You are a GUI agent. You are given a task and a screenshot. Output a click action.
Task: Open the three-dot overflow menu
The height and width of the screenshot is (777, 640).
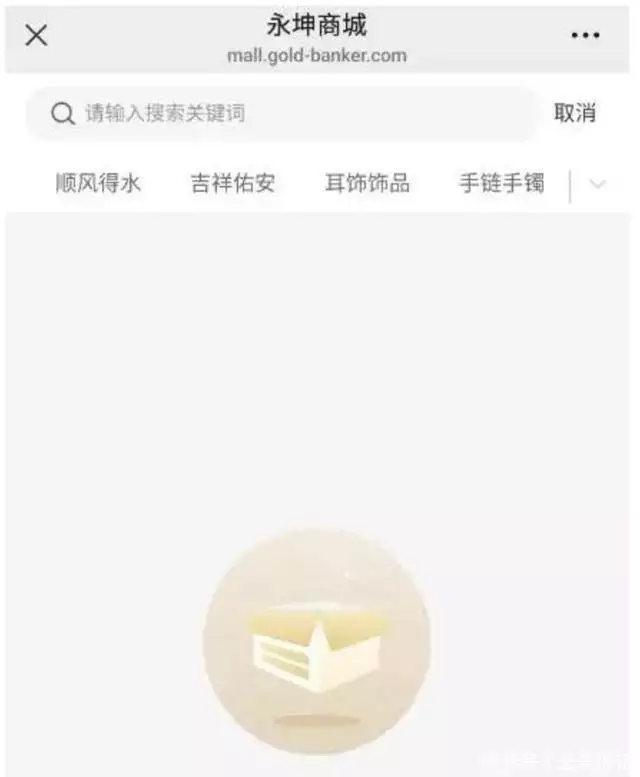point(585,36)
